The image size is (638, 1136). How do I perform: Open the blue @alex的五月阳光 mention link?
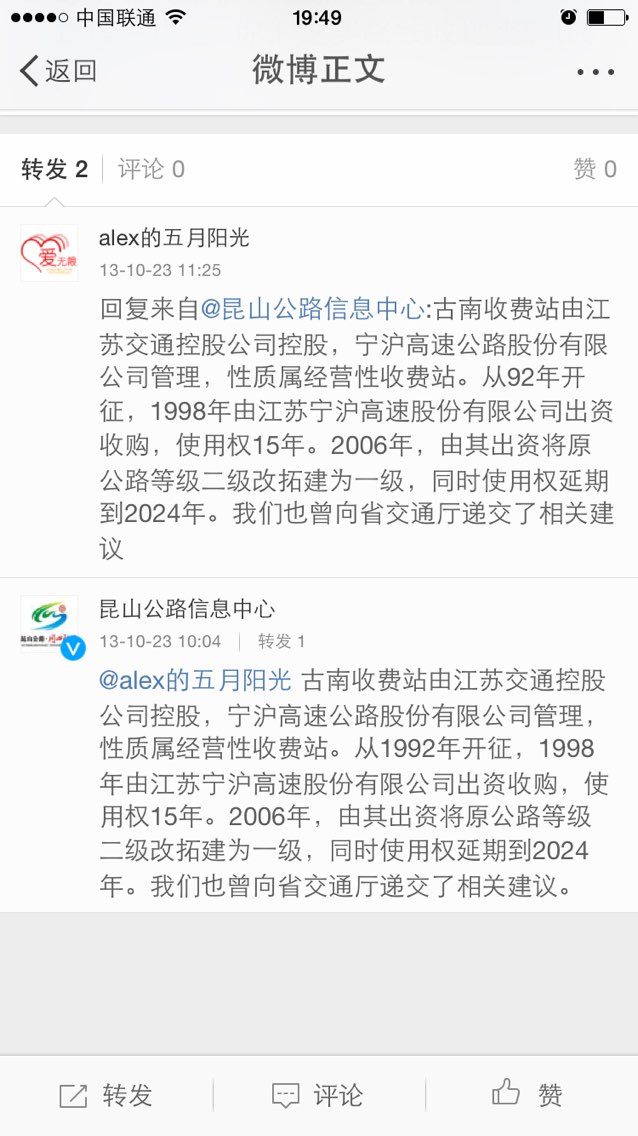point(195,680)
